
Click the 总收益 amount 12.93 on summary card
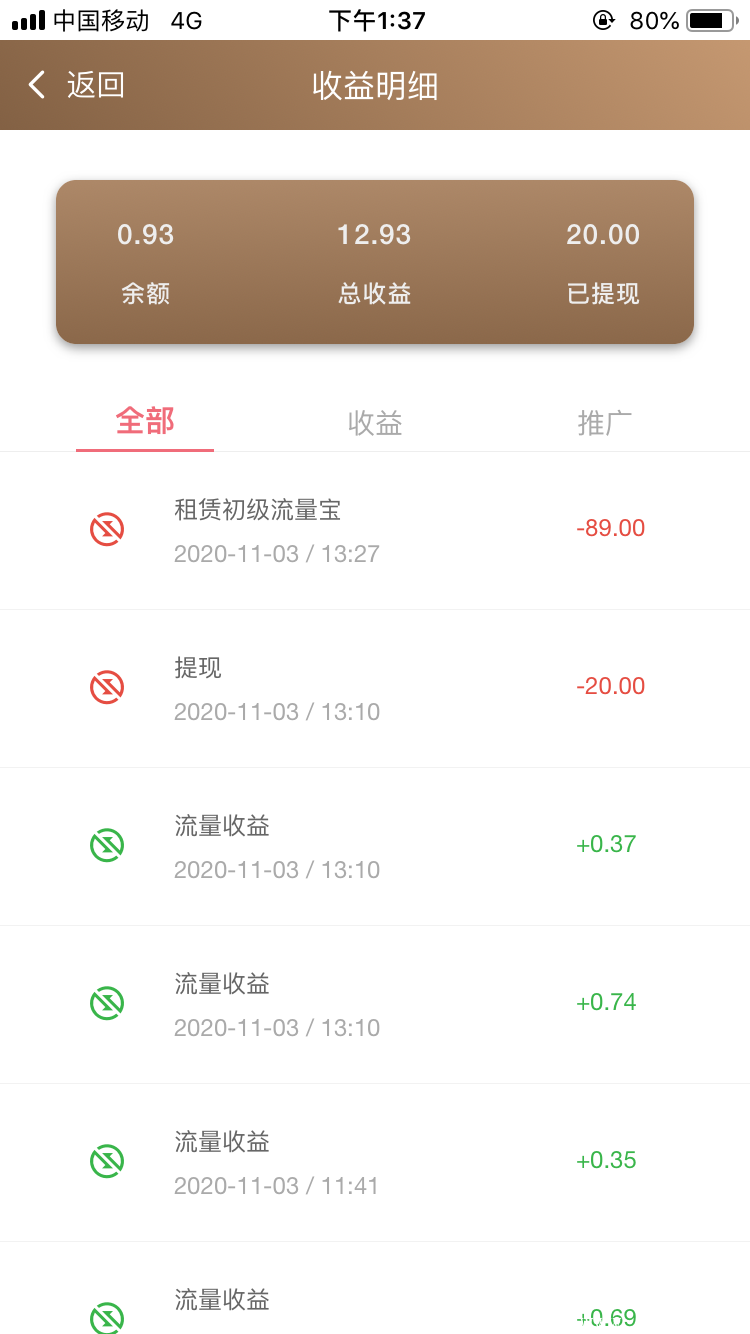[374, 235]
